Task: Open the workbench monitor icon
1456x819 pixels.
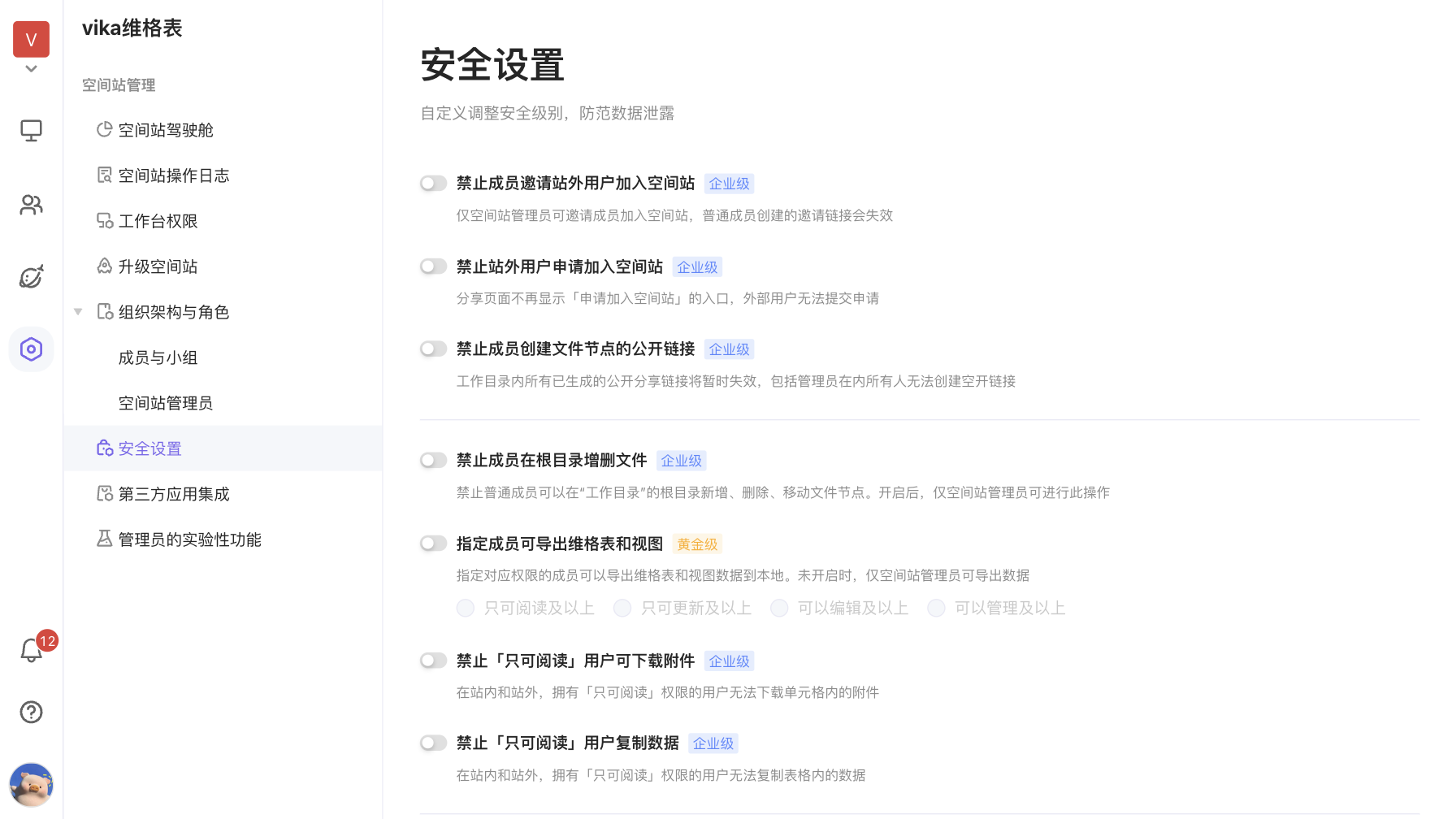Action: pos(31,131)
